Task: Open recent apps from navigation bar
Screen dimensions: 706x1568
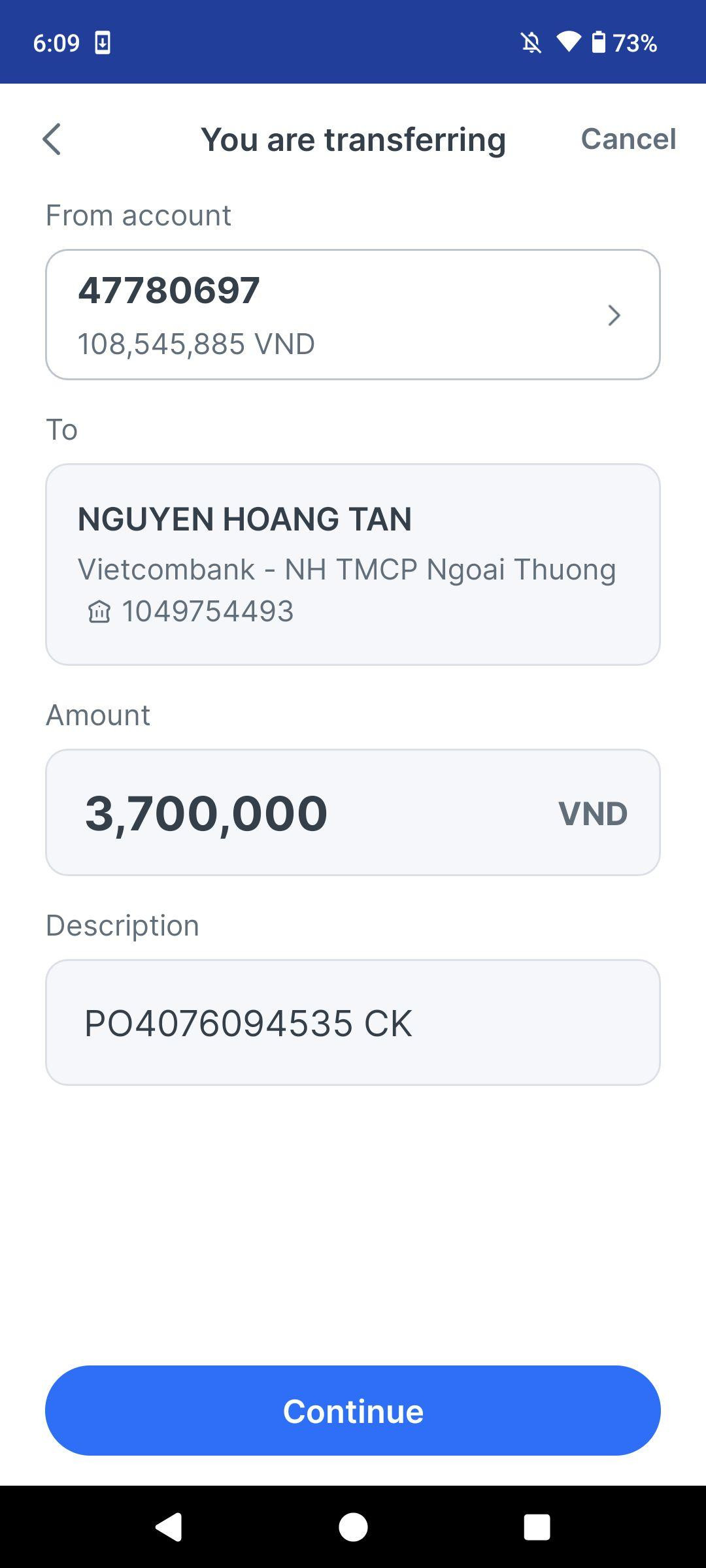Action: point(537,1527)
